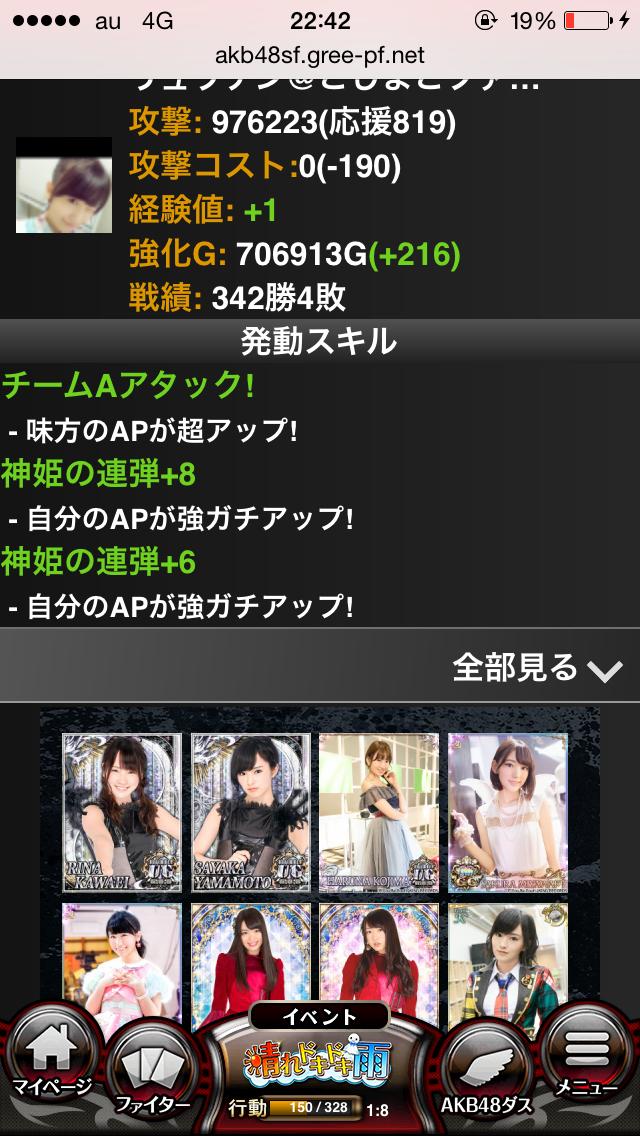Expand the 全部見る skill list
The image size is (640, 1136).
click(x=538, y=667)
